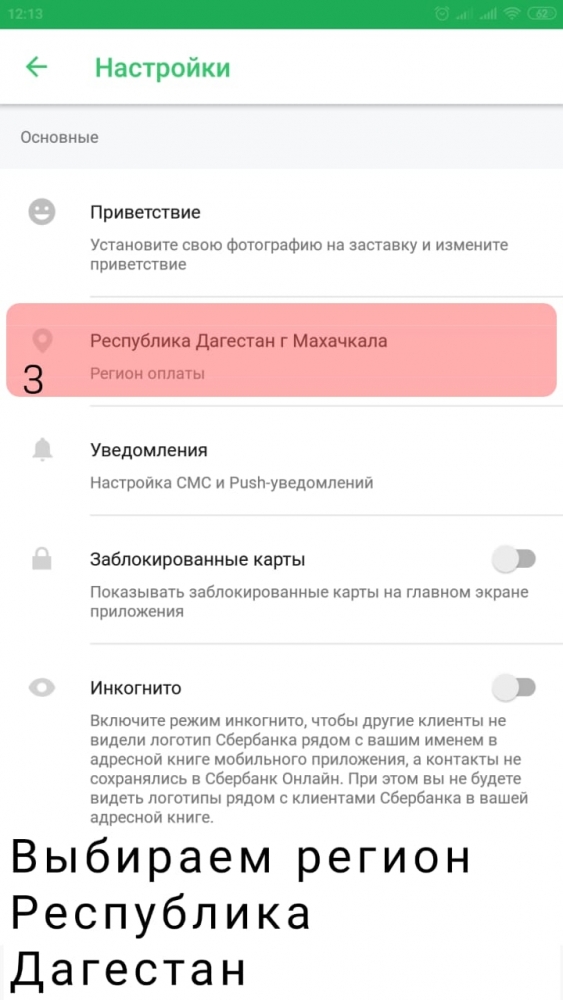The height and width of the screenshot is (1000, 563).
Task: Enable the Инкогнито switch
Action: 514,688
